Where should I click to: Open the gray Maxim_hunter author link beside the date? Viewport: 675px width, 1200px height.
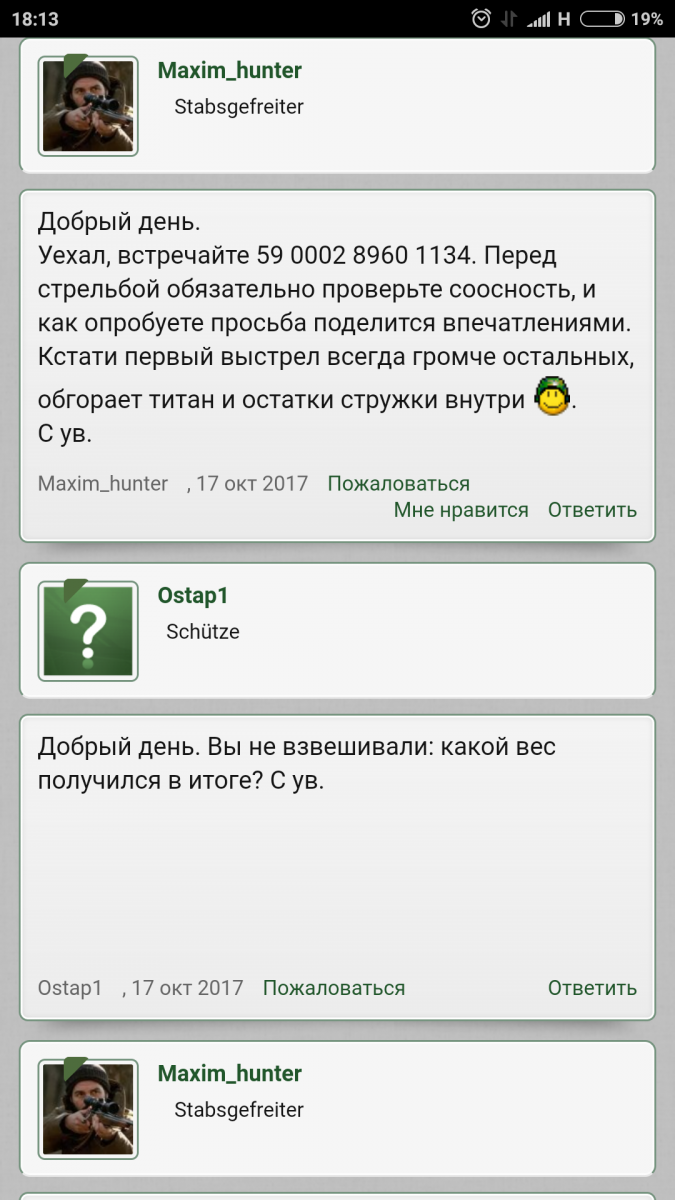103,484
